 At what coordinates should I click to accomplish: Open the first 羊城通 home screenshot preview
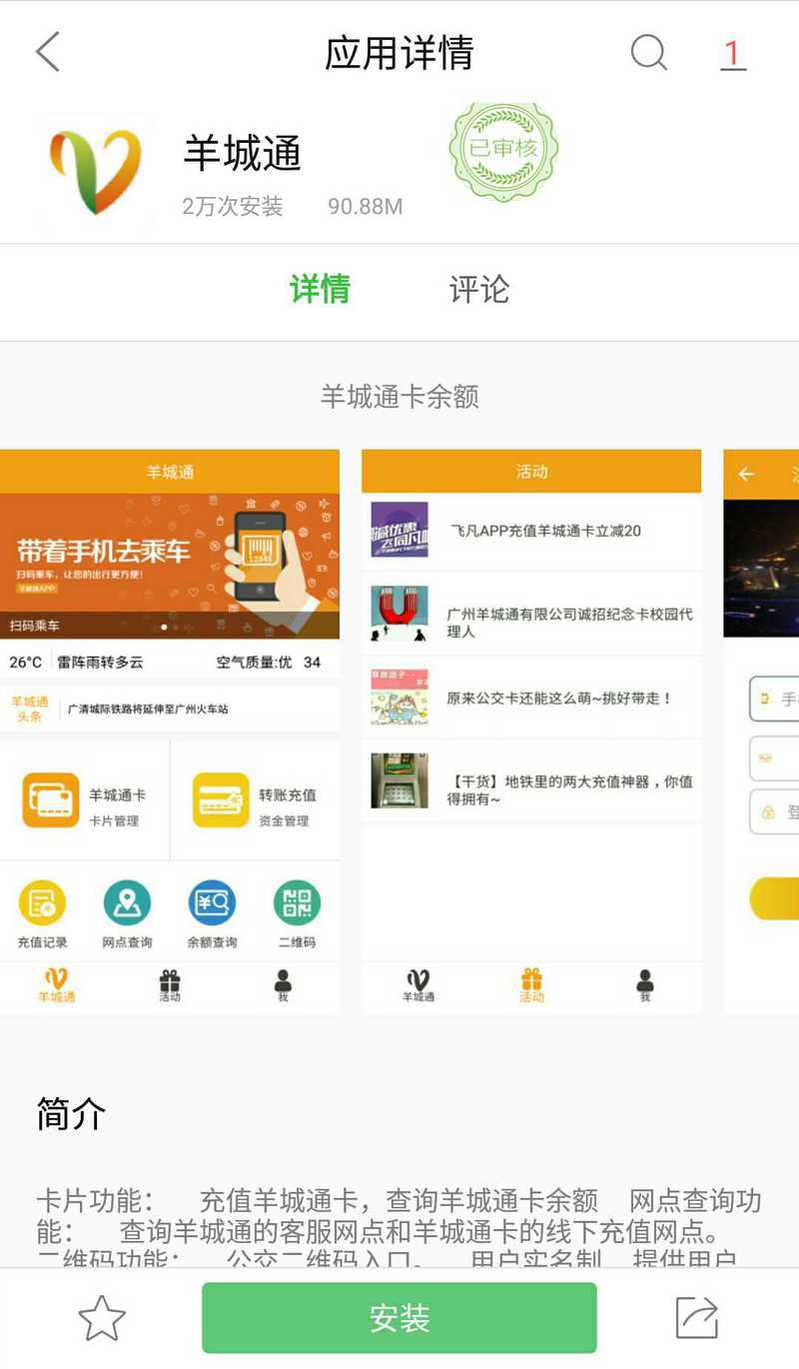pos(170,731)
